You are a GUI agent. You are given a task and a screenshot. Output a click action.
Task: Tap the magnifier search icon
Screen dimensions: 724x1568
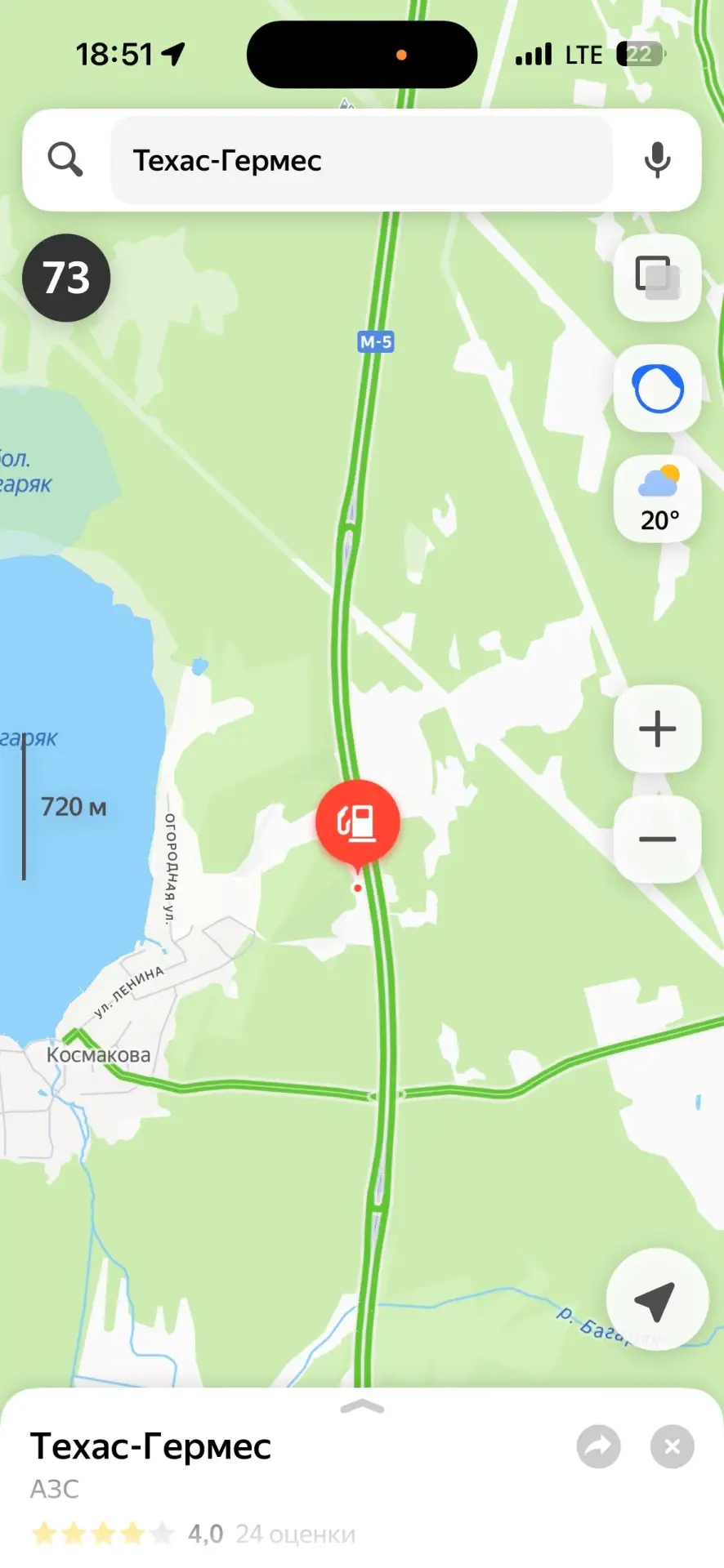[65, 159]
